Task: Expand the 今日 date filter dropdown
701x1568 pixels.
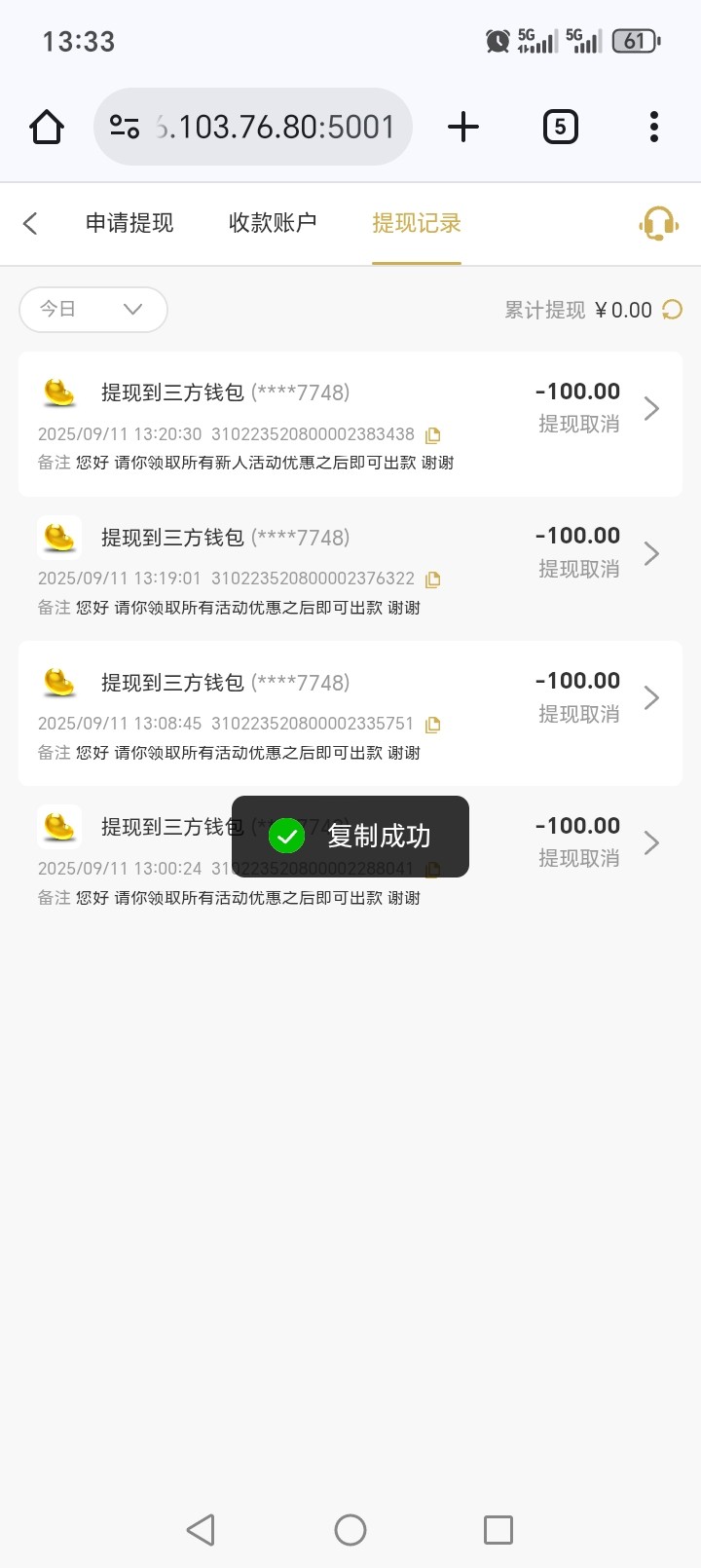Action: pos(93,310)
